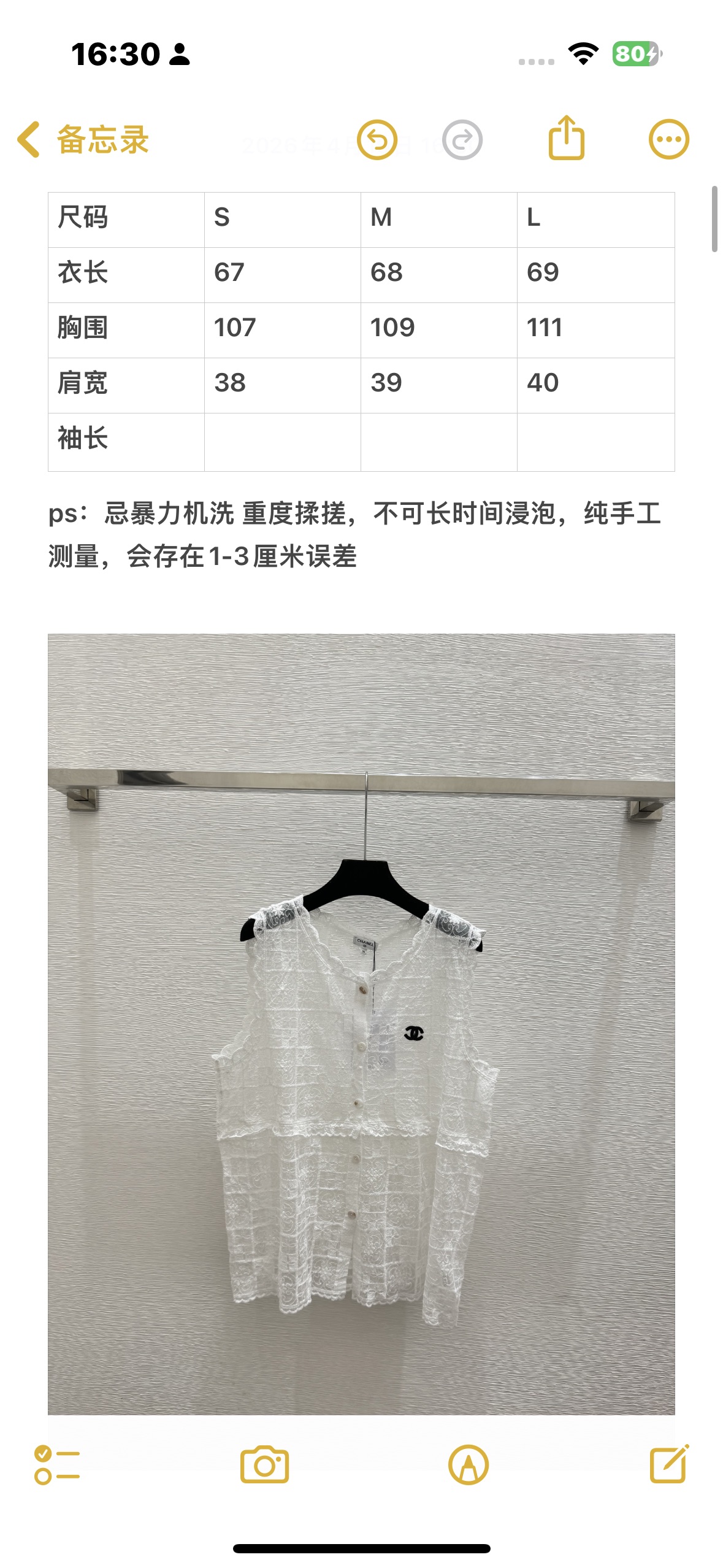Tap the empty 袖长 cell under S
The width and height of the screenshot is (723, 1568).
[x=283, y=442]
